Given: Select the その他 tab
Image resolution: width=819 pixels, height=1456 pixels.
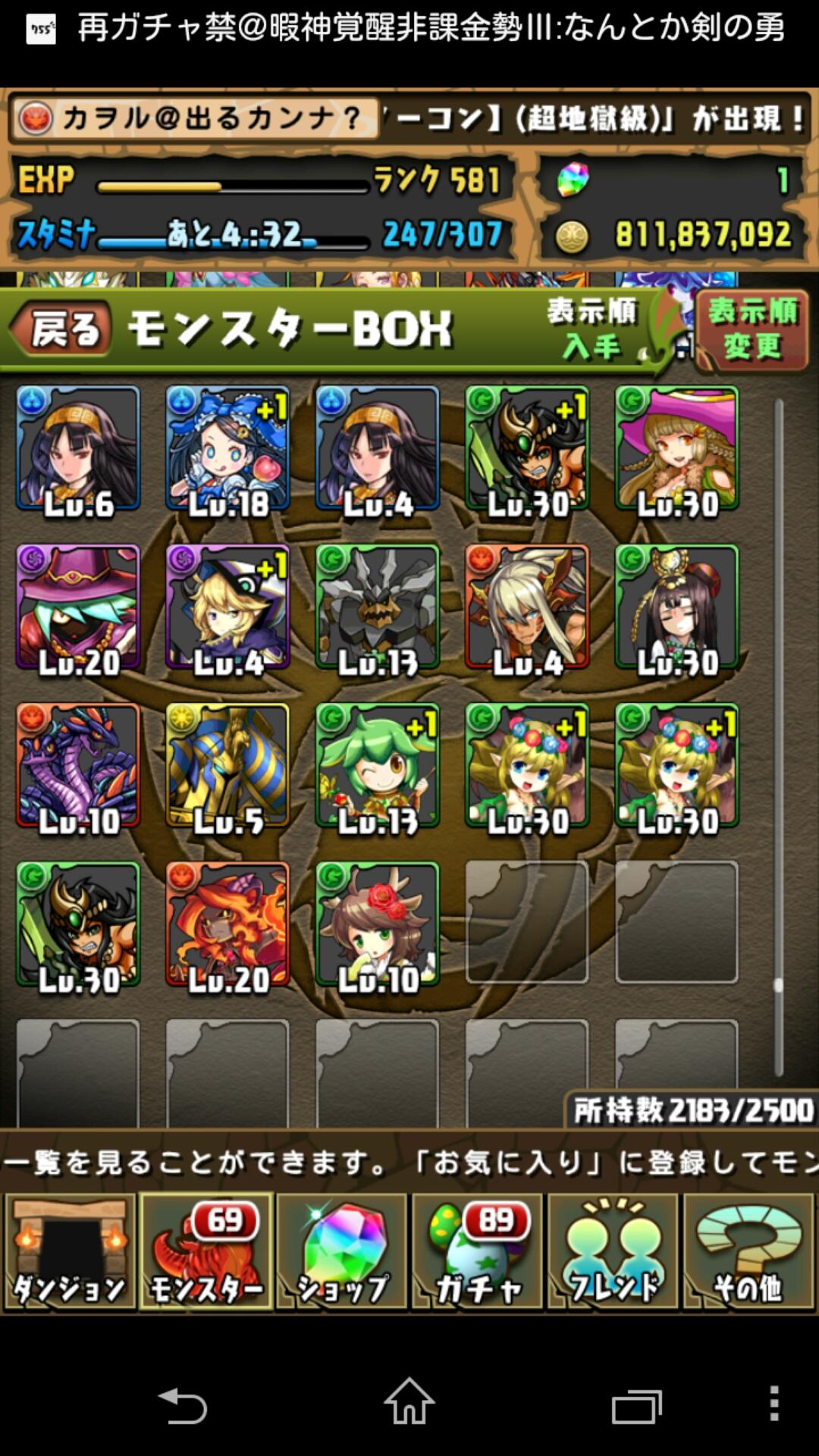Looking at the screenshot, I should (749, 1253).
